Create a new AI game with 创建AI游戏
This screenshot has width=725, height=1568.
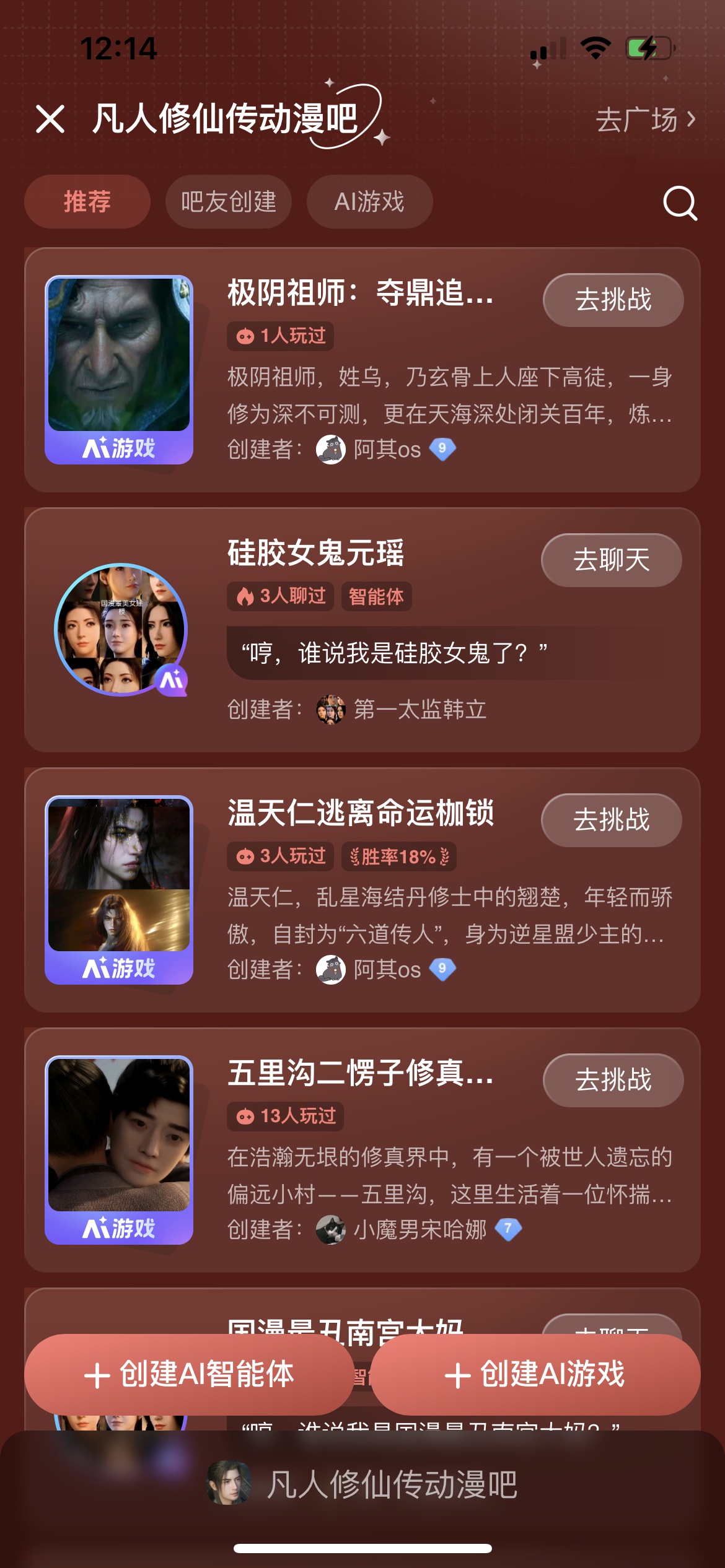535,1375
